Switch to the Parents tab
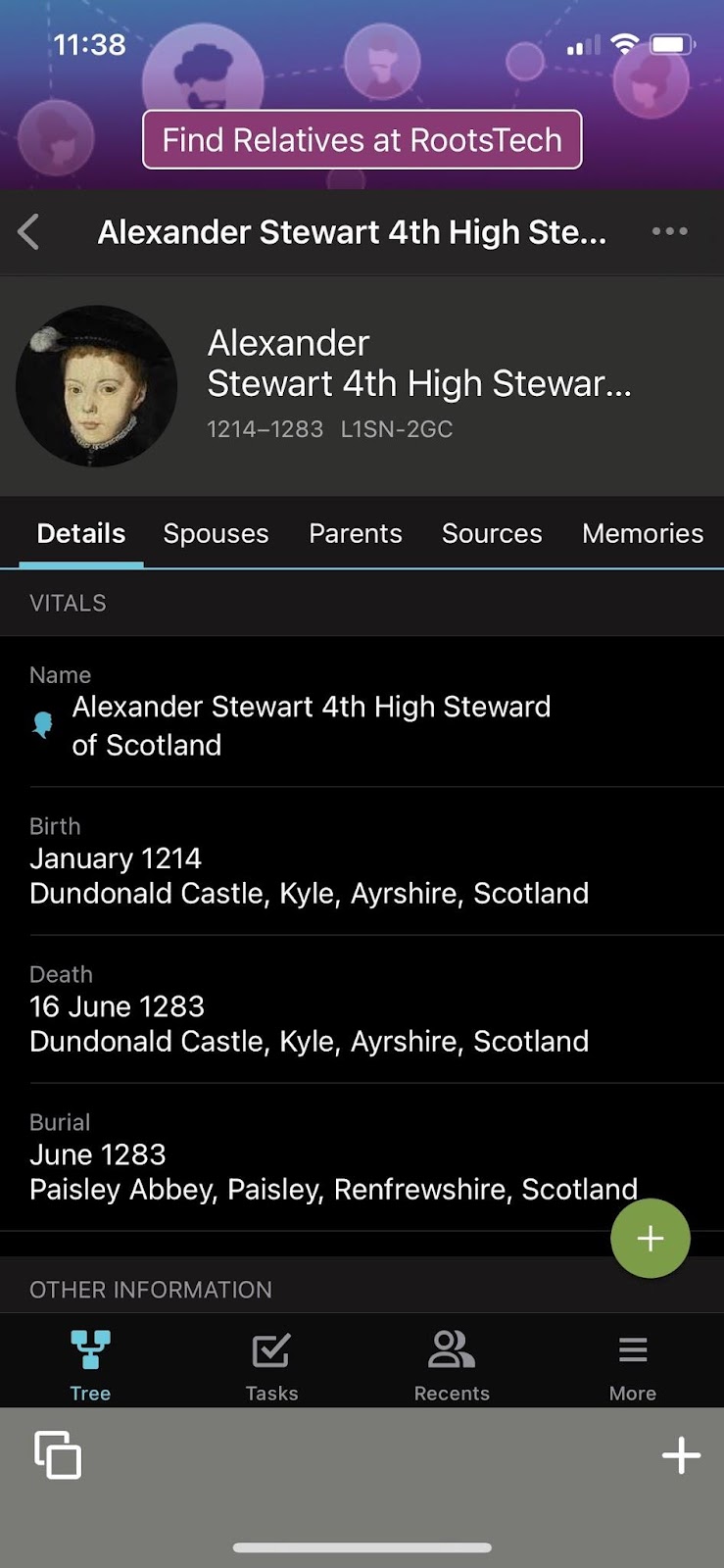 click(356, 533)
